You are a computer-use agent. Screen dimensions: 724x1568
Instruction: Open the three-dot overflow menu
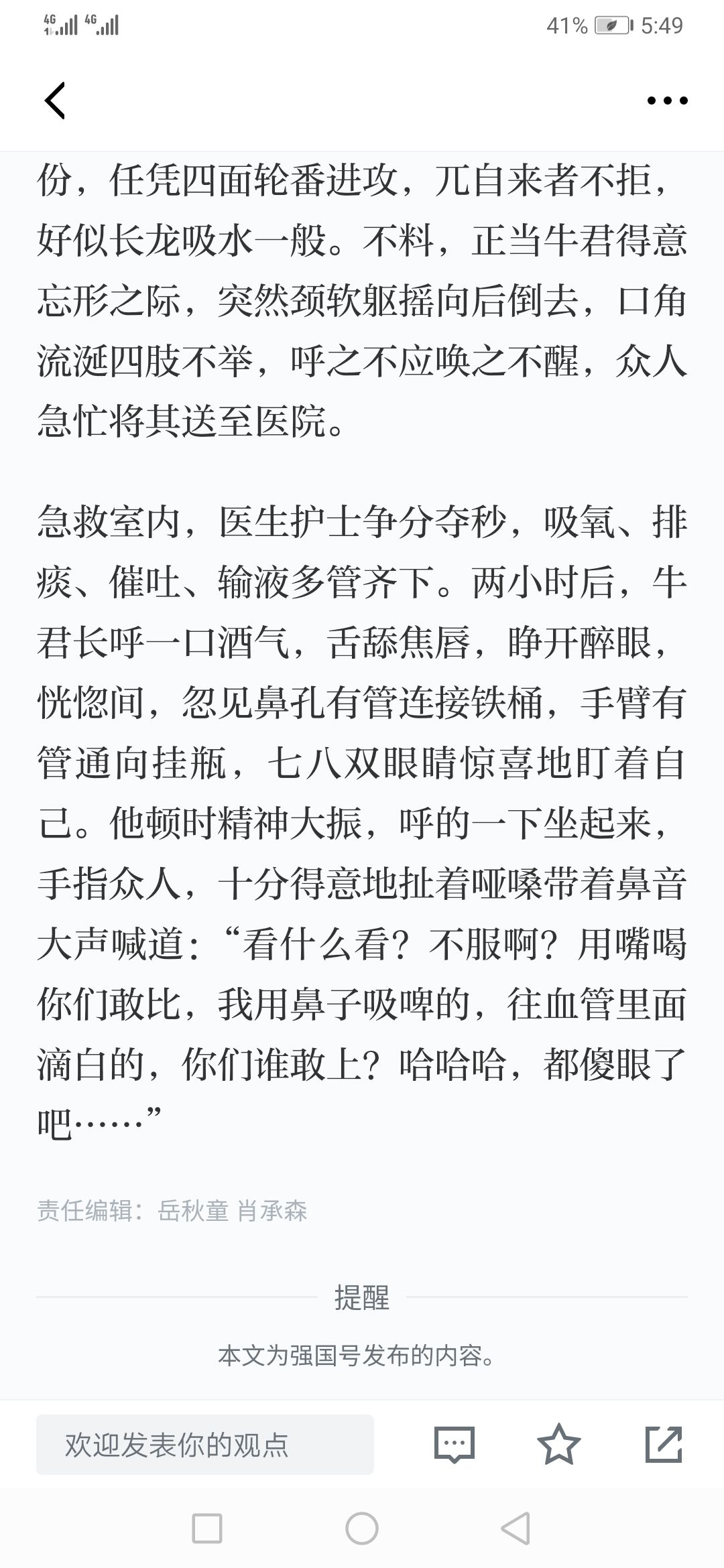pyautogui.click(x=667, y=101)
